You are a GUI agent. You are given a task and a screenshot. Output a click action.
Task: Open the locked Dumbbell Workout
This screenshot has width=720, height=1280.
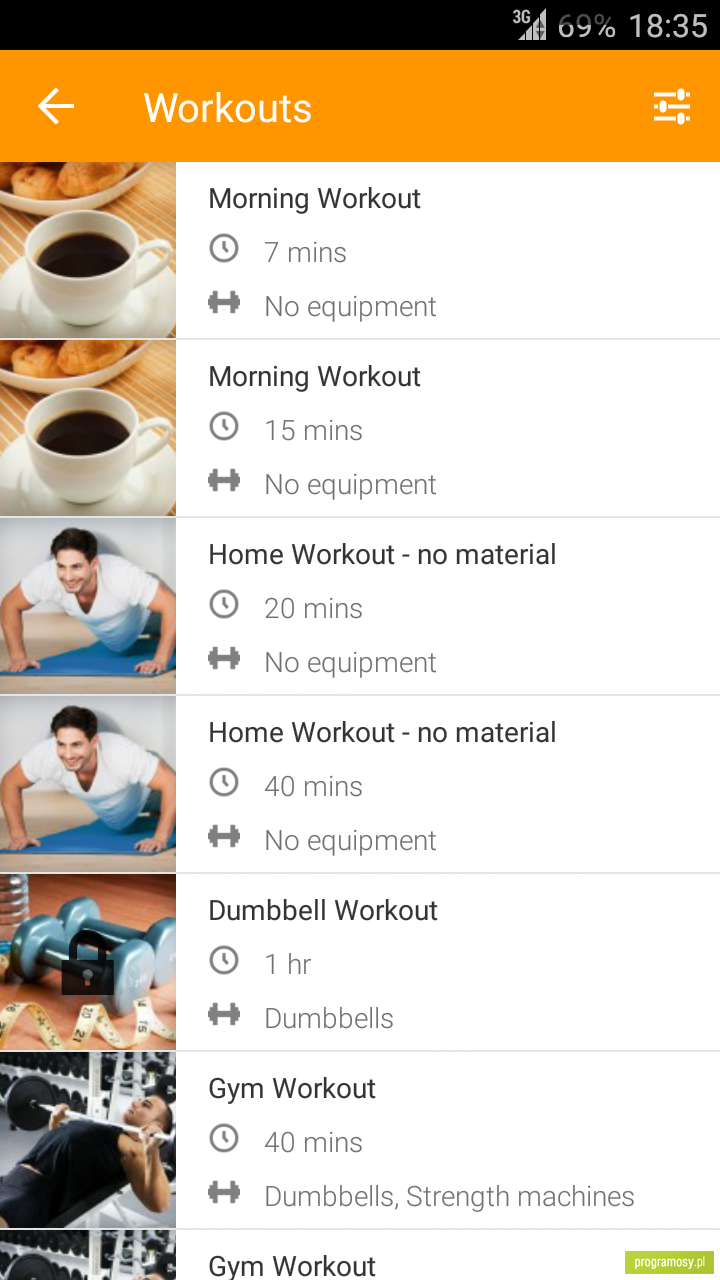tap(360, 962)
